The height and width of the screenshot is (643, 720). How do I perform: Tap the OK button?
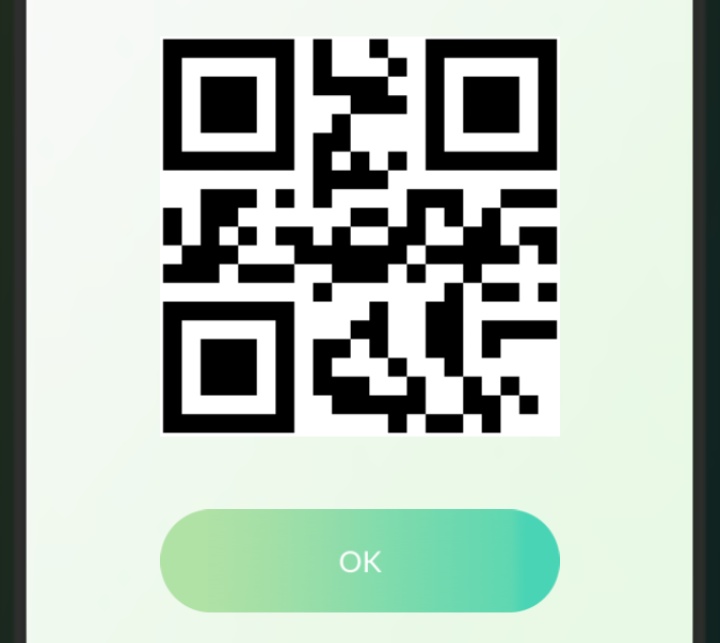pos(360,561)
